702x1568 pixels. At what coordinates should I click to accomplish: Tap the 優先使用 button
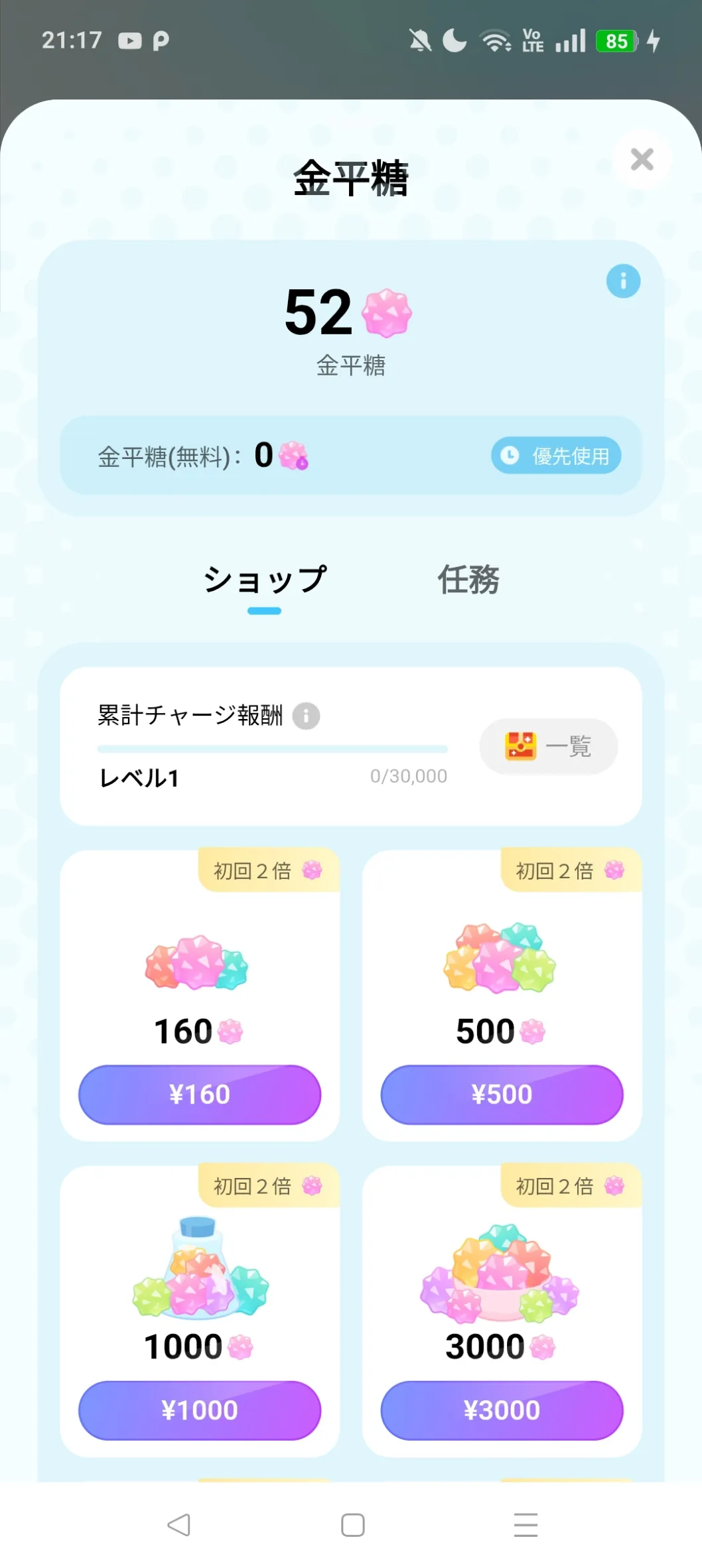coord(556,456)
